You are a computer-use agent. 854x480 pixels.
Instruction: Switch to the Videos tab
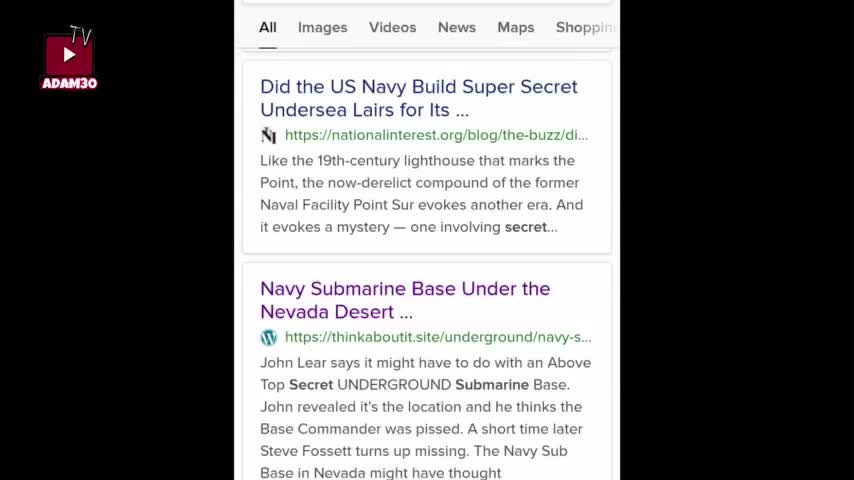tap(392, 28)
